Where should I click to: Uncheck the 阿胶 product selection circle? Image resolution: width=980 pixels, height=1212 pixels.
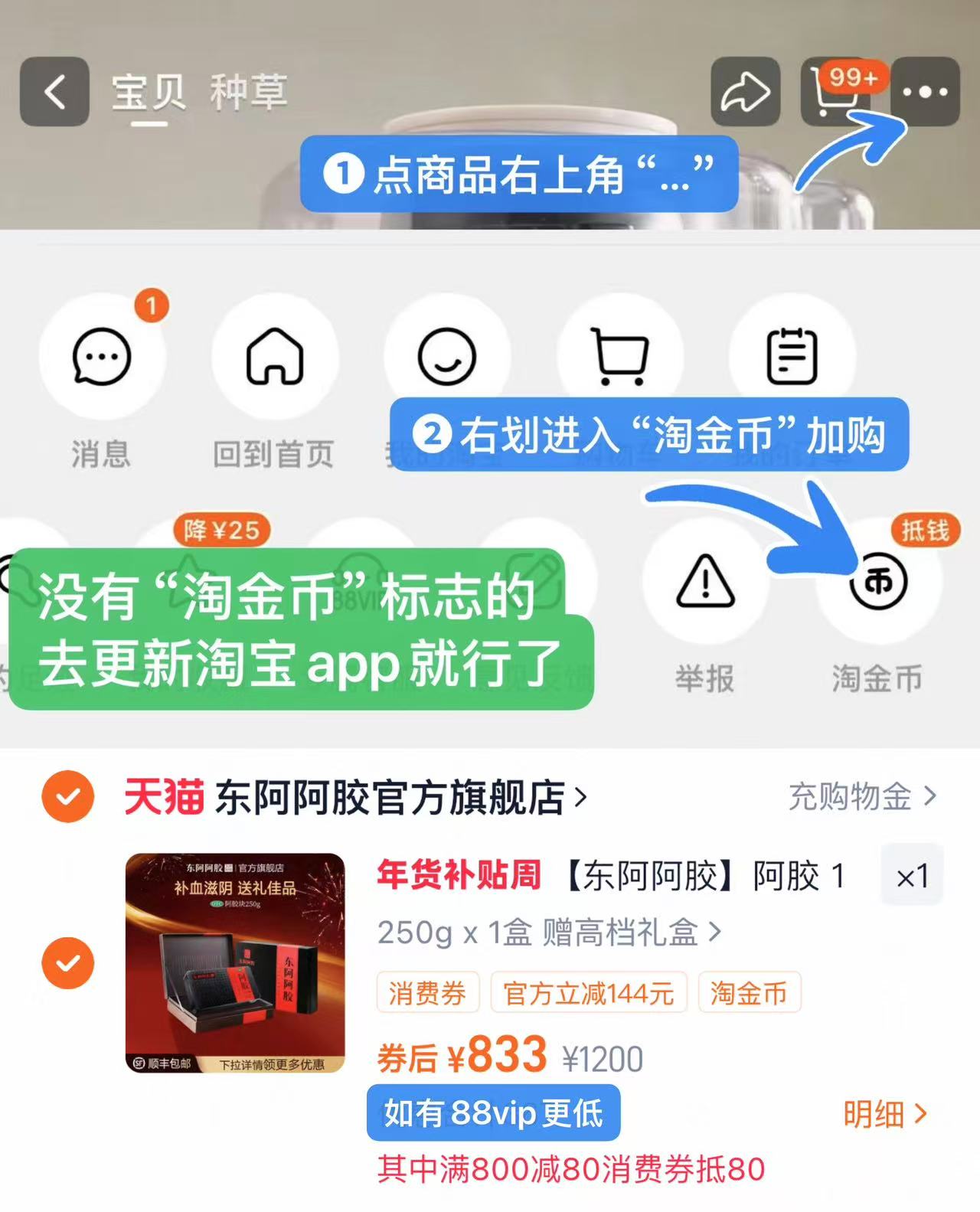[x=67, y=962]
